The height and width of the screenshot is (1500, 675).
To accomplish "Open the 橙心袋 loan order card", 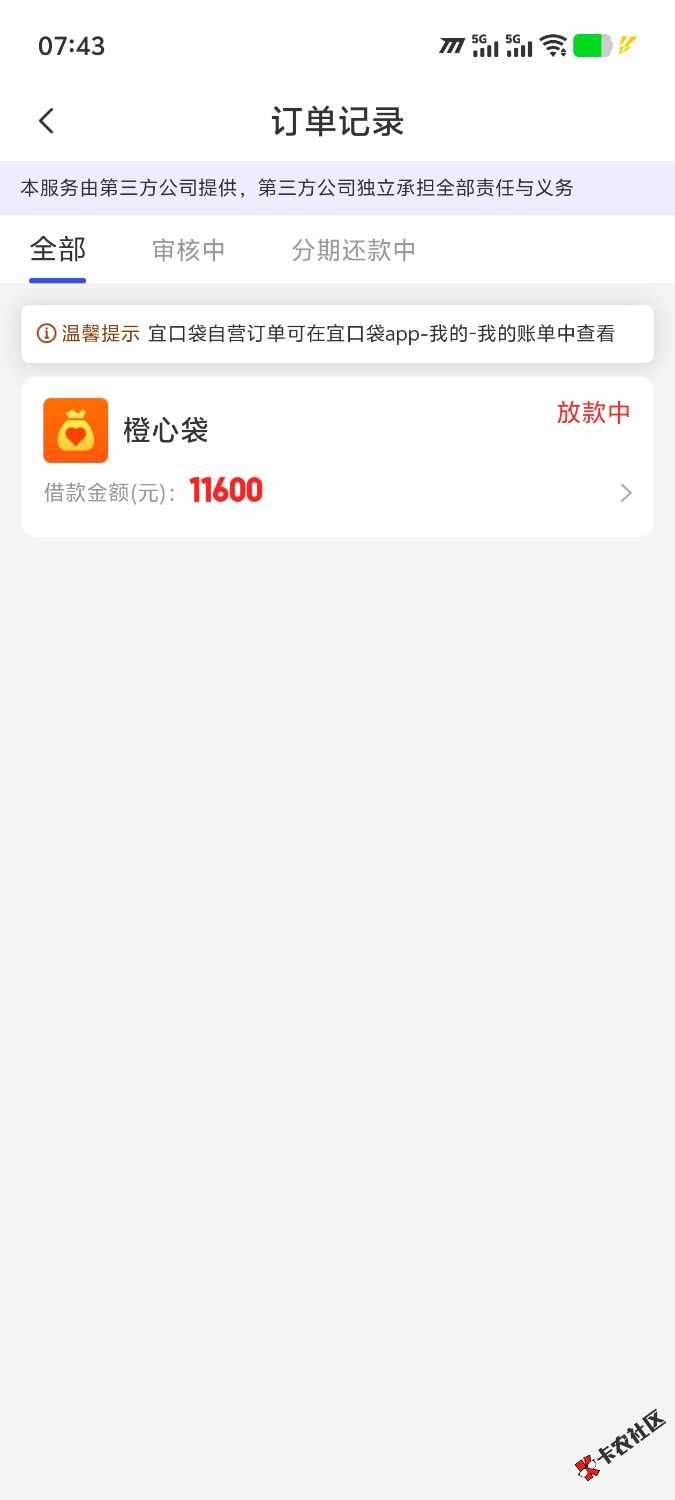I will pyautogui.click(x=337, y=457).
